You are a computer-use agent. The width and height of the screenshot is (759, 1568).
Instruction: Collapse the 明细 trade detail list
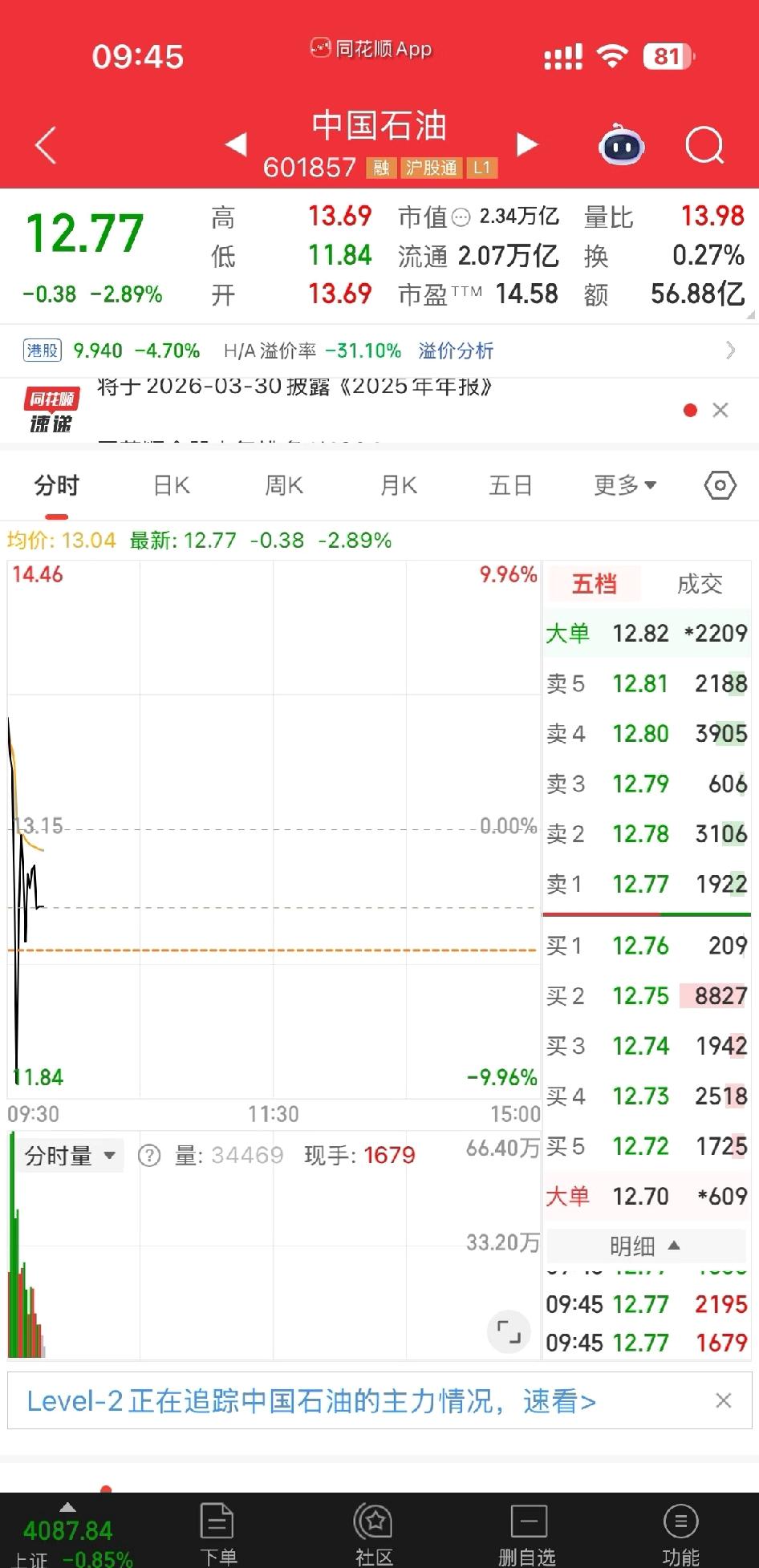click(645, 1246)
